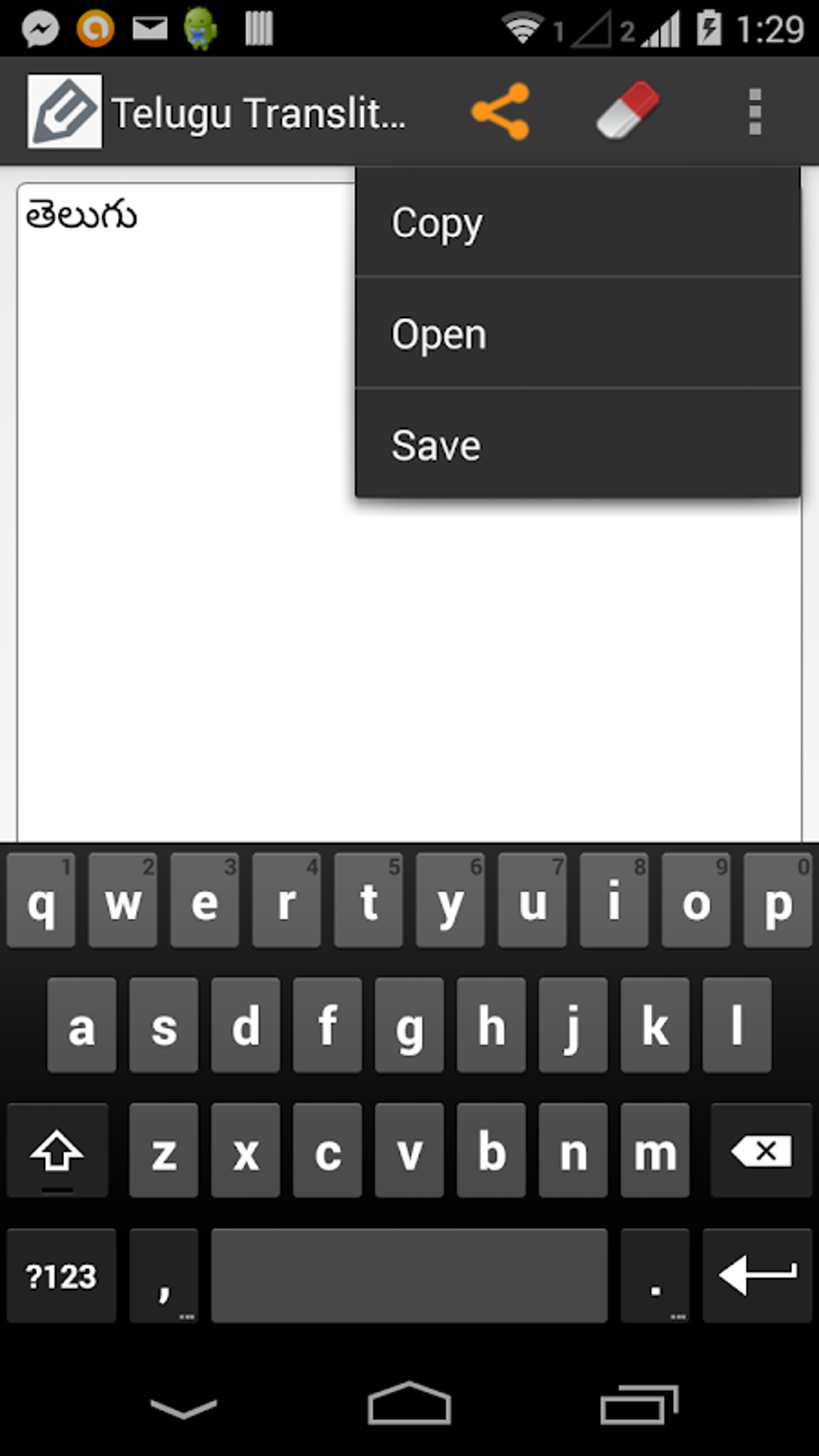
Task: Tap the Eraser icon to clear text
Action: pos(628,111)
